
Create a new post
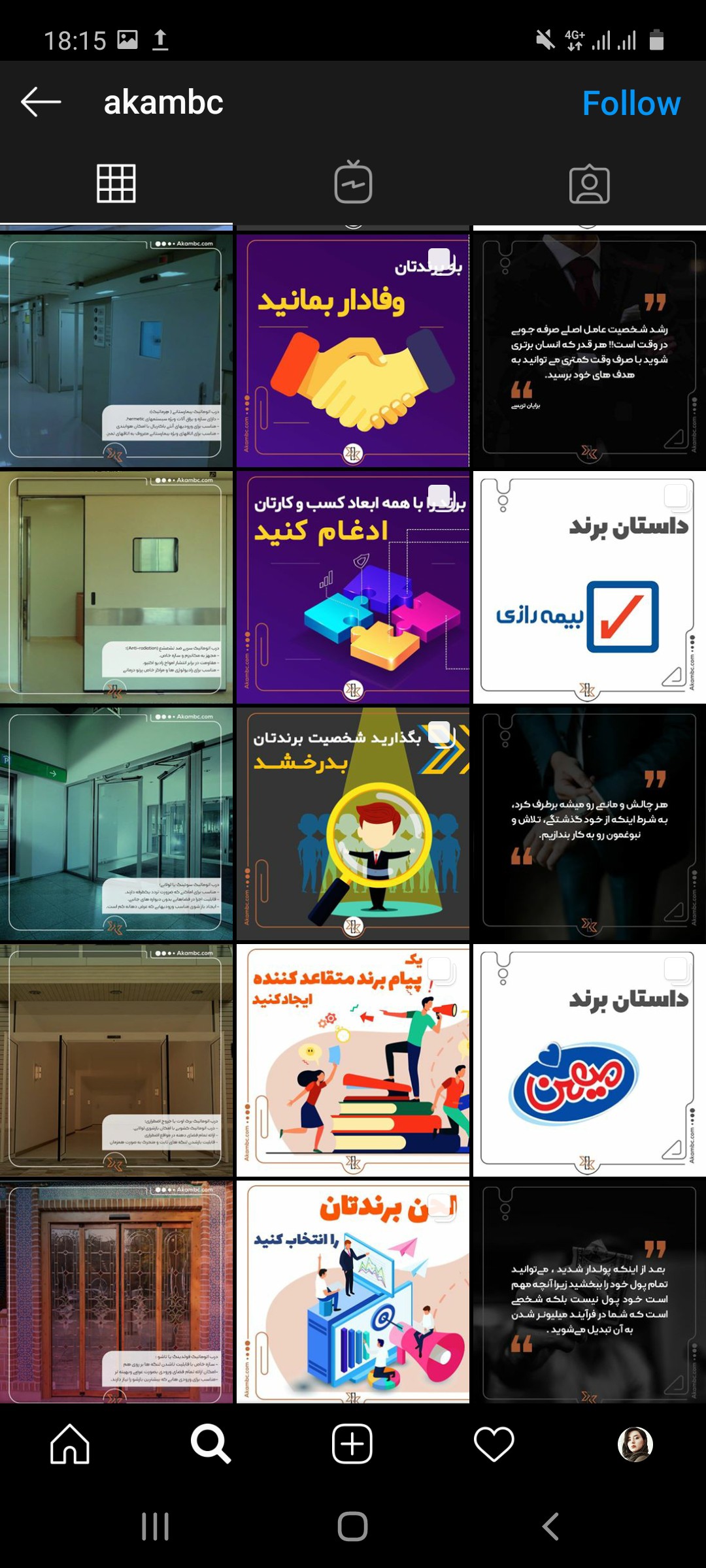[352, 1444]
